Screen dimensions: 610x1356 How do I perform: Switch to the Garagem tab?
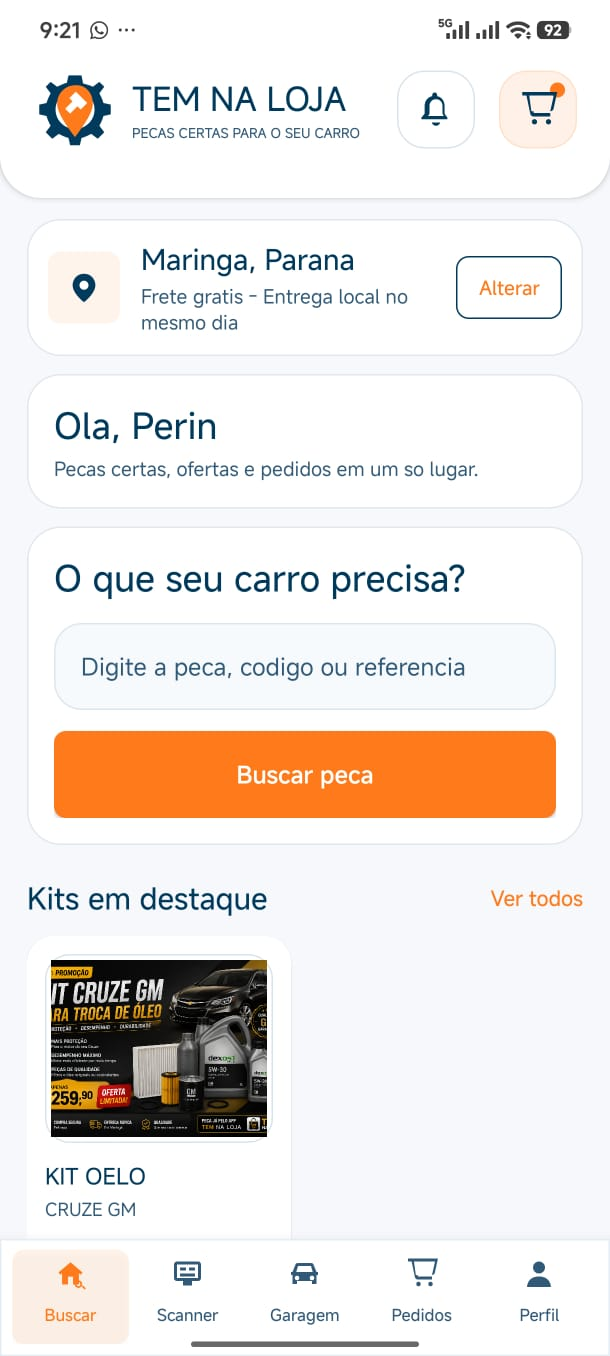(304, 1296)
